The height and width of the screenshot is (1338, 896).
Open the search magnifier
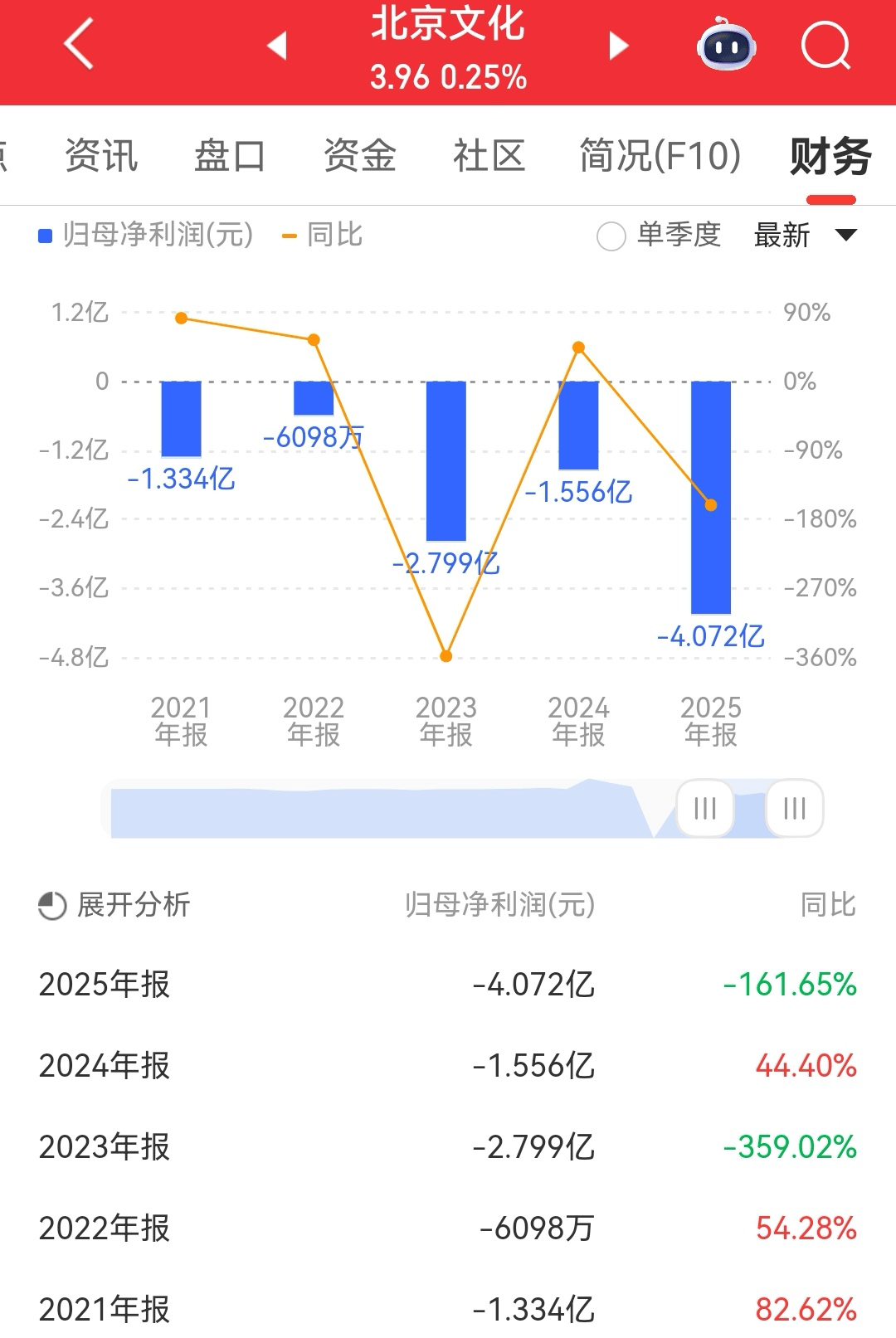click(825, 46)
